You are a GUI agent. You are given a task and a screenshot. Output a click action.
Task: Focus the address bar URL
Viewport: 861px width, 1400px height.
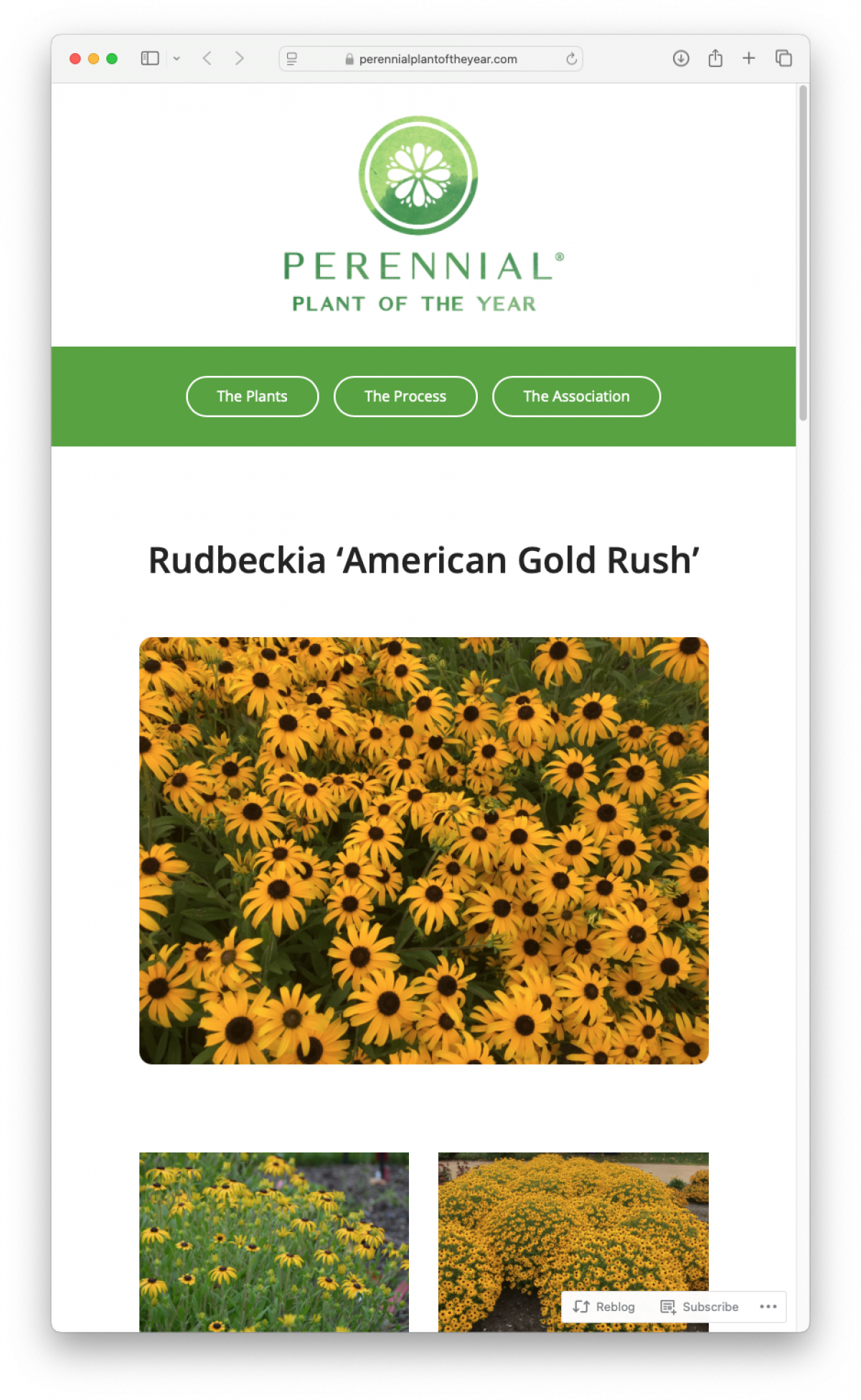click(438, 59)
